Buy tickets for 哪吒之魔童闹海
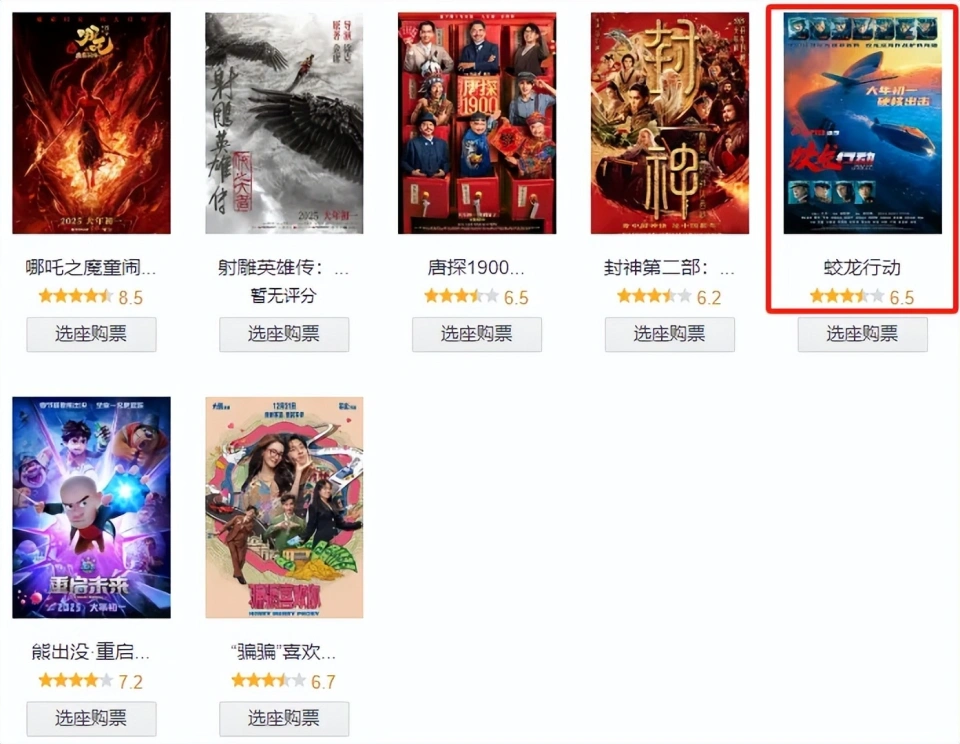Viewport: 960px width, 744px height. (x=91, y=334)
